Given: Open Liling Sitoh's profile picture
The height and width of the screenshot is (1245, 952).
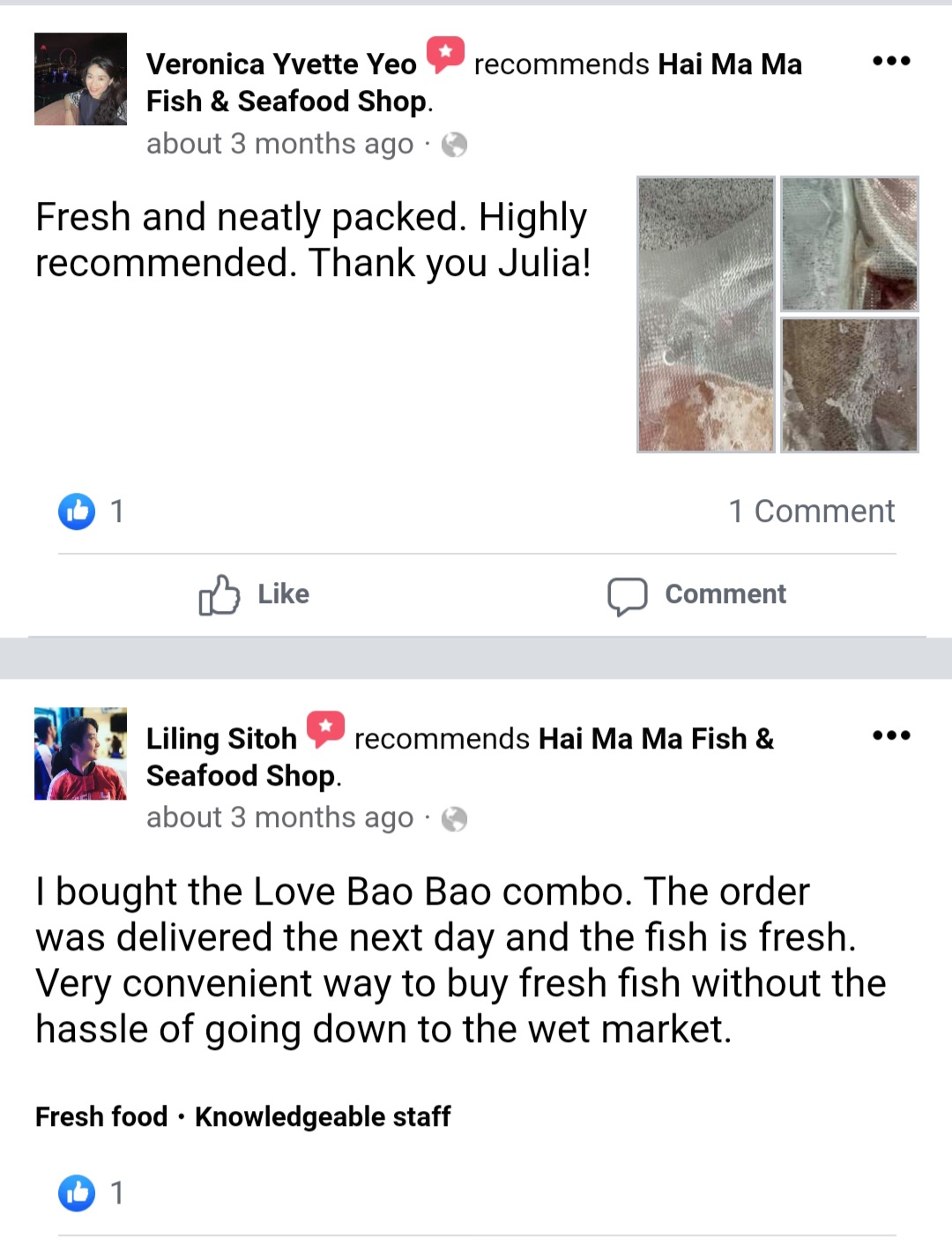Looking at the screenshot, I should 80,754.
